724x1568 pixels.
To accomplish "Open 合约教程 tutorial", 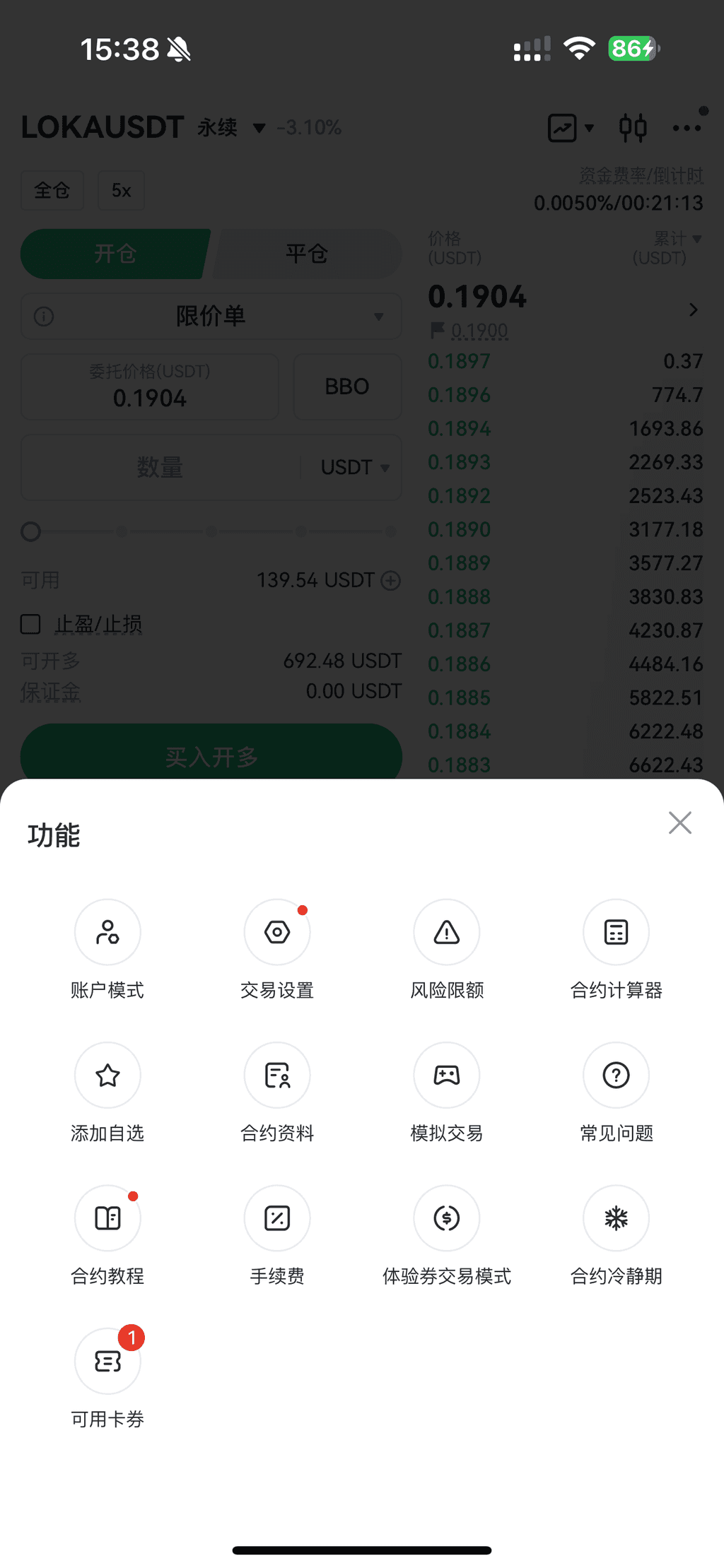I will pyautogui.click(x=107, y=1218).
